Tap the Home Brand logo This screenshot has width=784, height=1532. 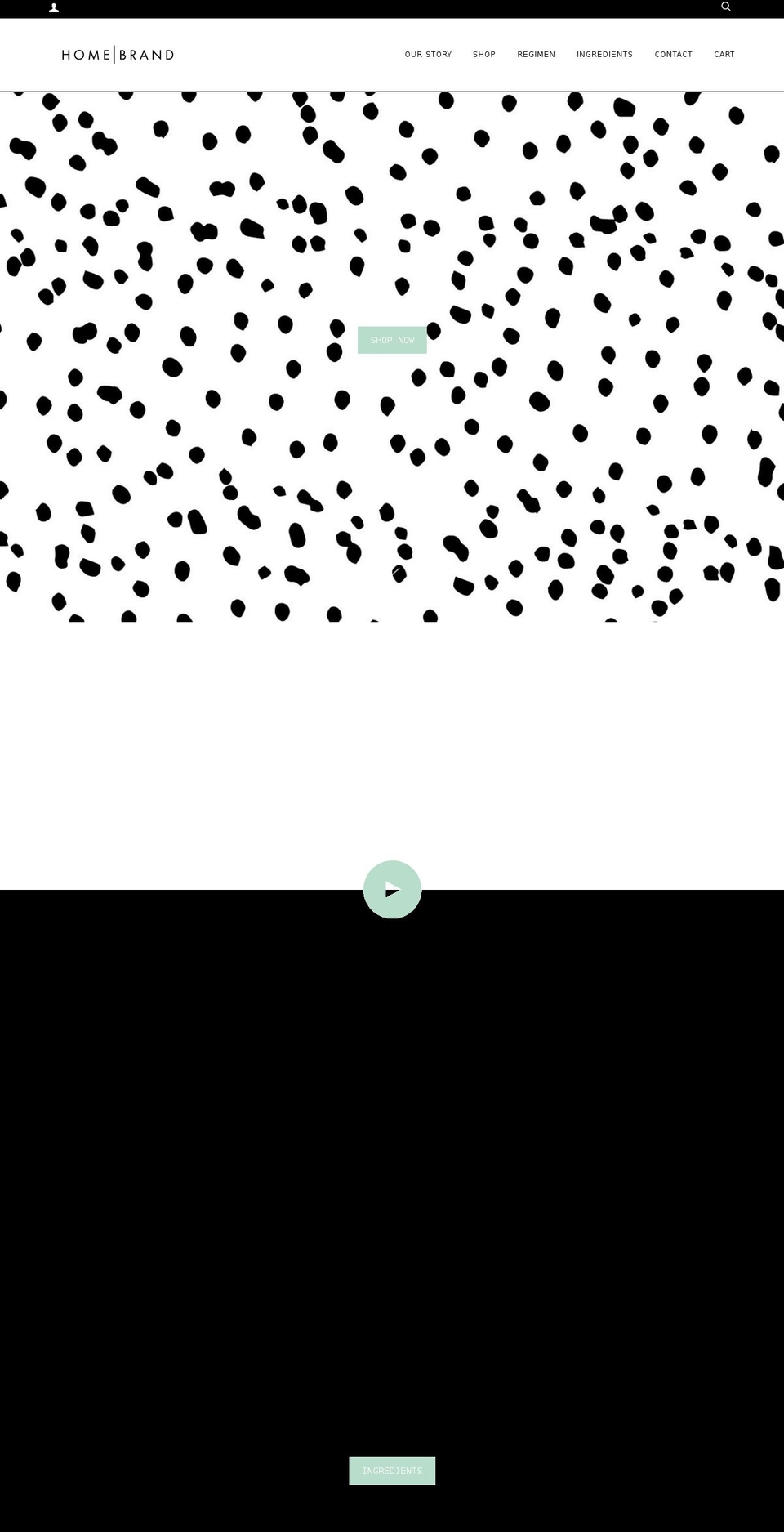click(x=118, y=55)
